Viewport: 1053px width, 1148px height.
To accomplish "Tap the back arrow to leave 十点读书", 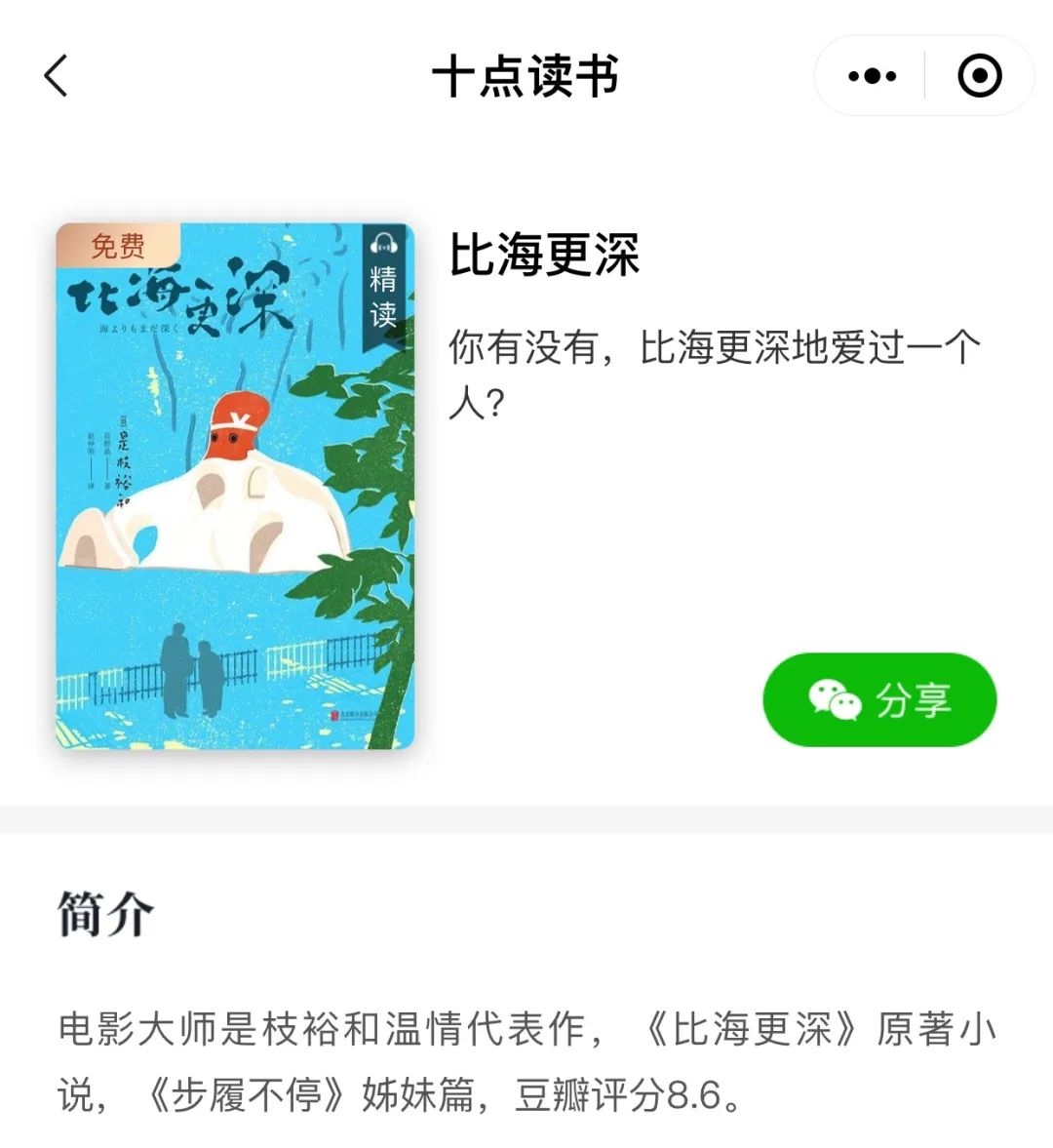I will pos(56,74).
